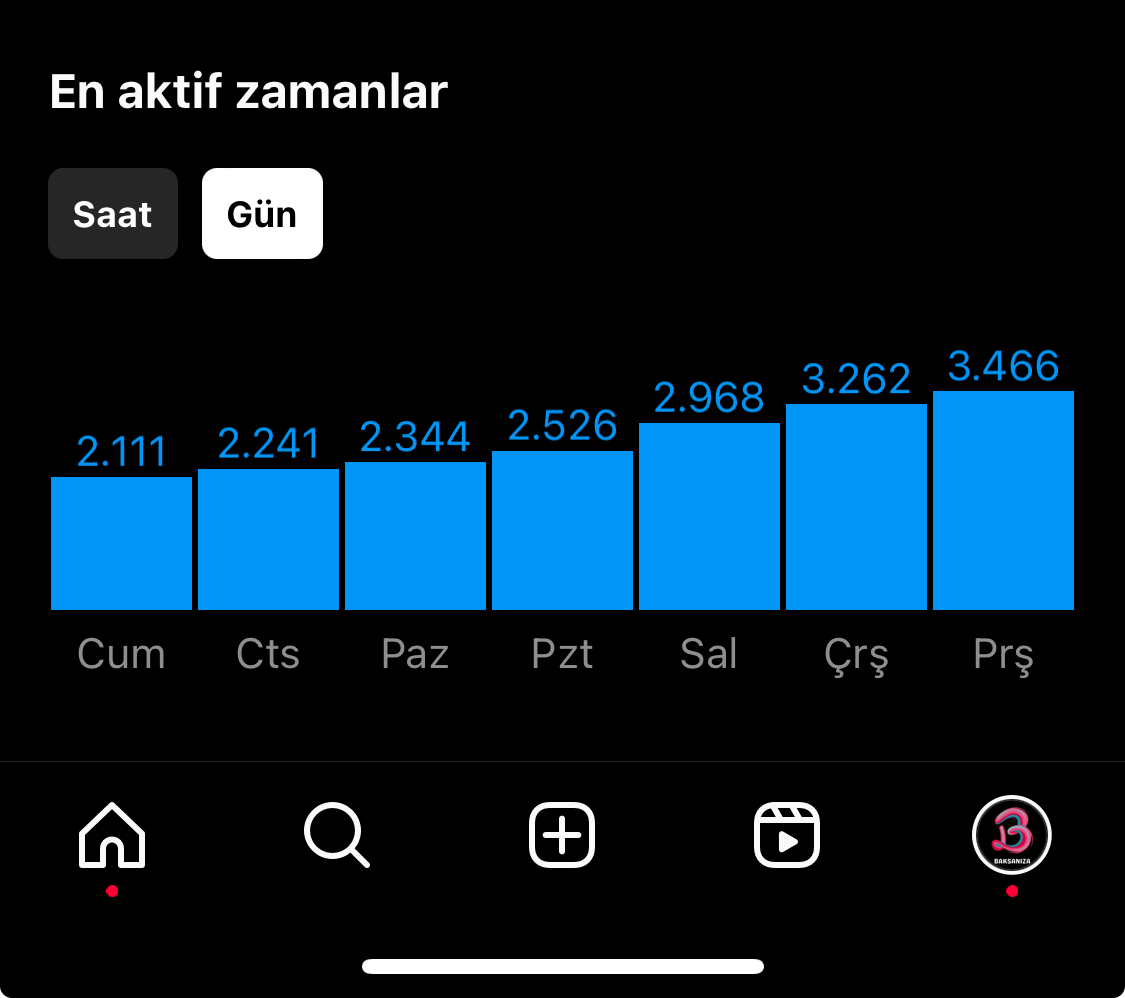Select the Gün segment

coord(262,214)
